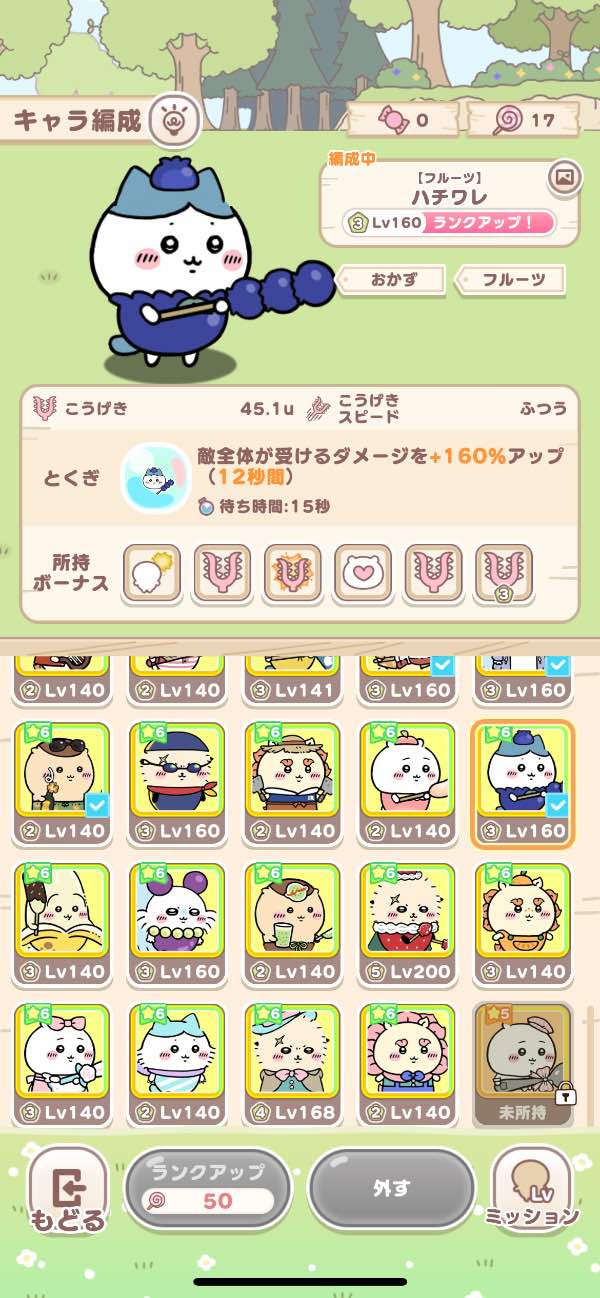Select the Lv200 character

point(406,923)
